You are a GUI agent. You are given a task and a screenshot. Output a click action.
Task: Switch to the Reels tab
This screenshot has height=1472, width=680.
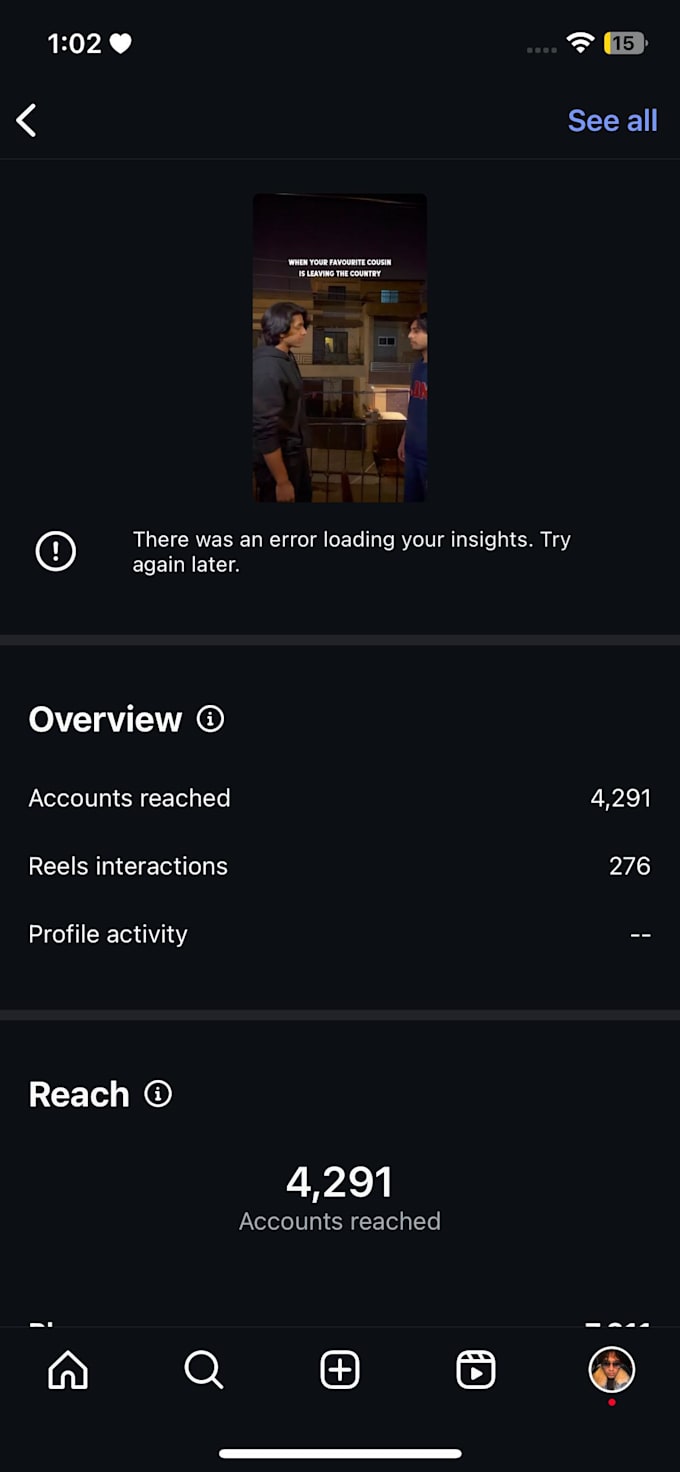[476, 1369]
